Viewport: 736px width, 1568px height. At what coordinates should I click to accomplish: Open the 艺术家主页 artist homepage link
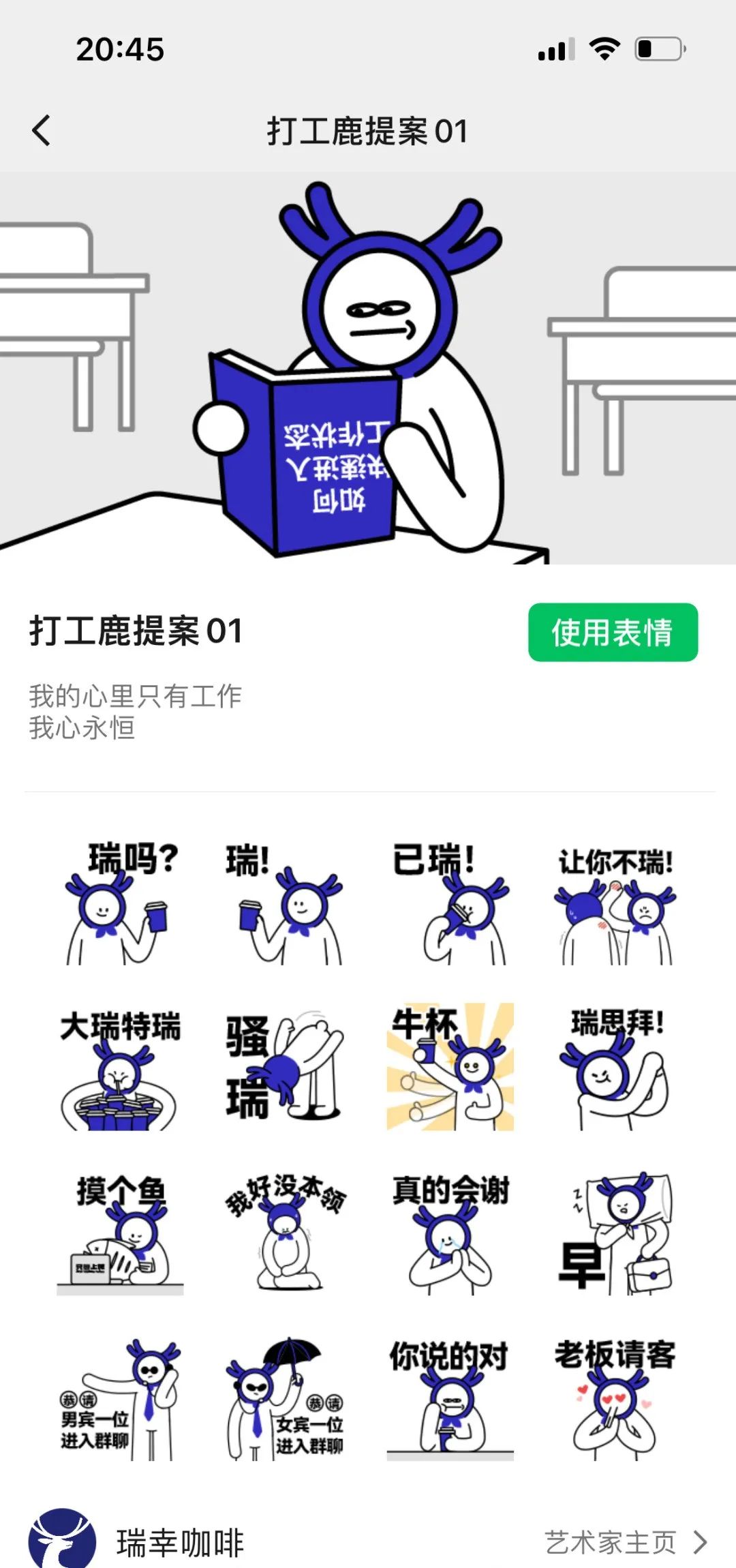click(624, 1542)
